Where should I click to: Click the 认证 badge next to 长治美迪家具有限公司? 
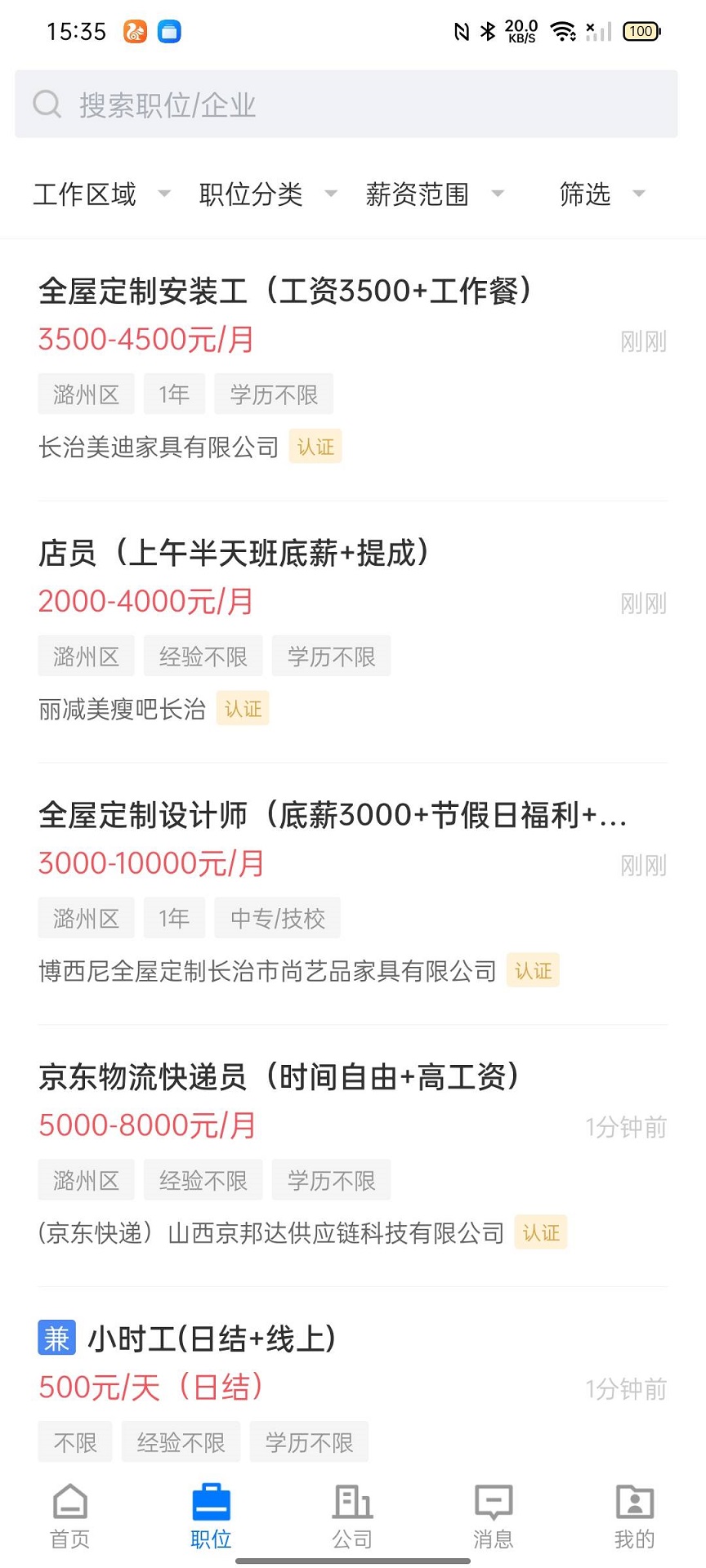(315, 447)
